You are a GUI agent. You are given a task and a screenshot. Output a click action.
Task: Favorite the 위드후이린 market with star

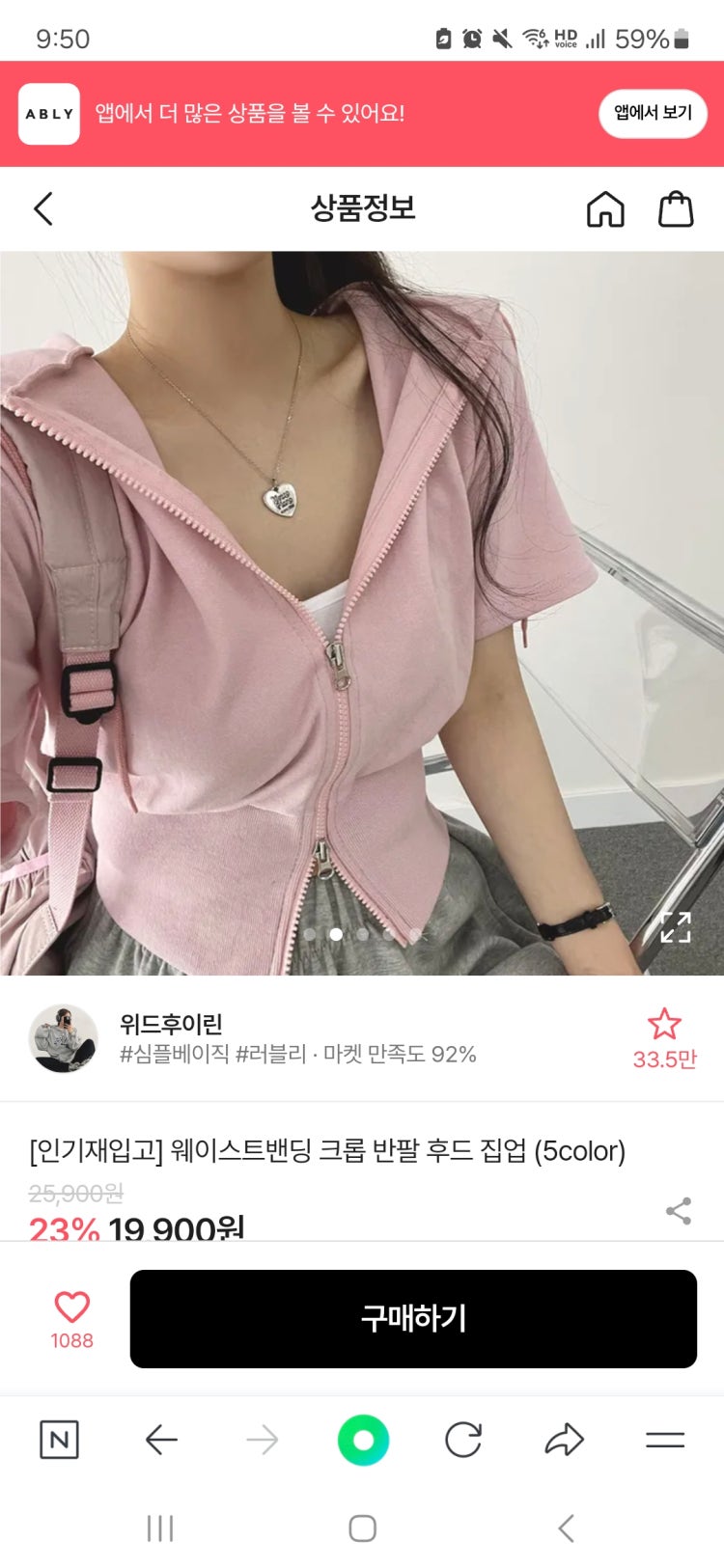pos(664,1026)
